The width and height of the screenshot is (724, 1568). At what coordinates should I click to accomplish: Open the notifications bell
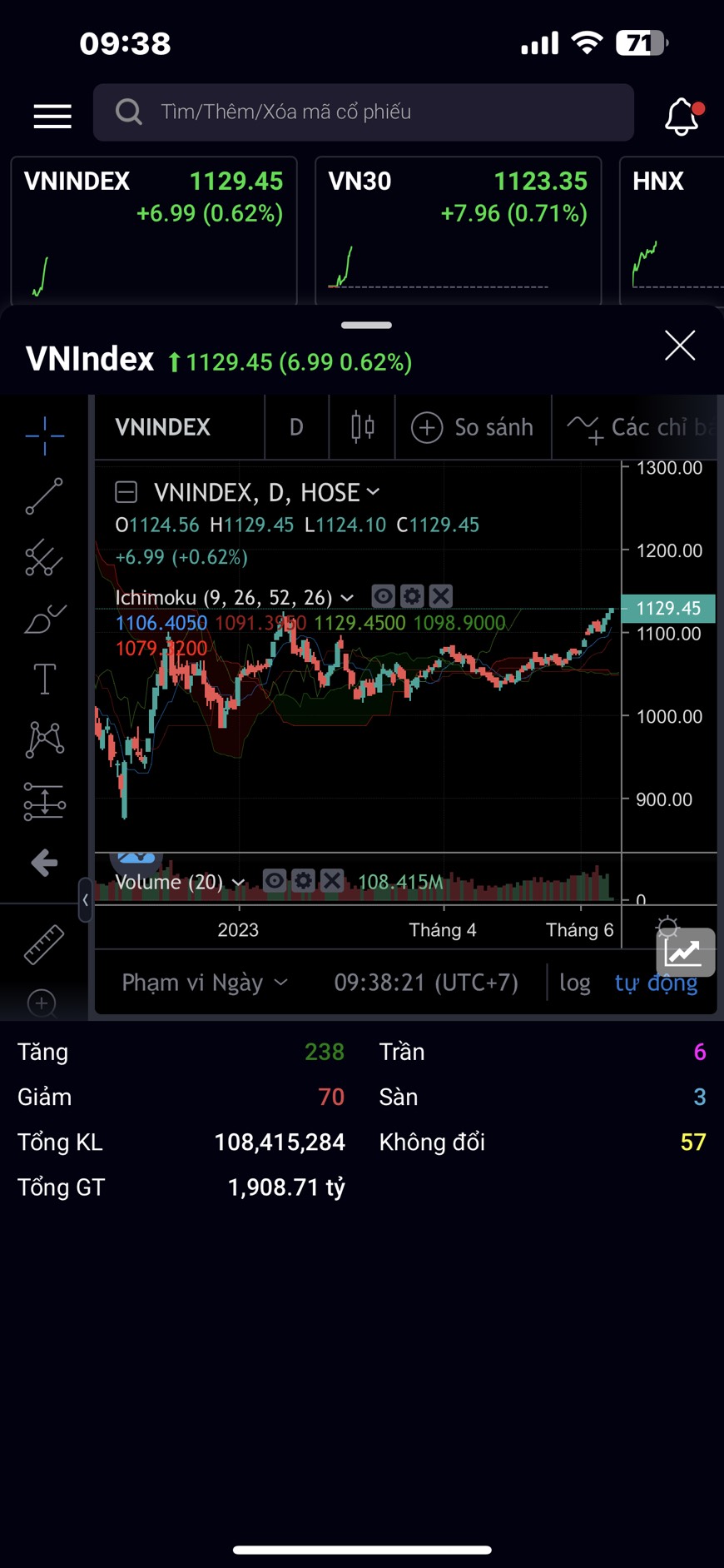point(682,116)
